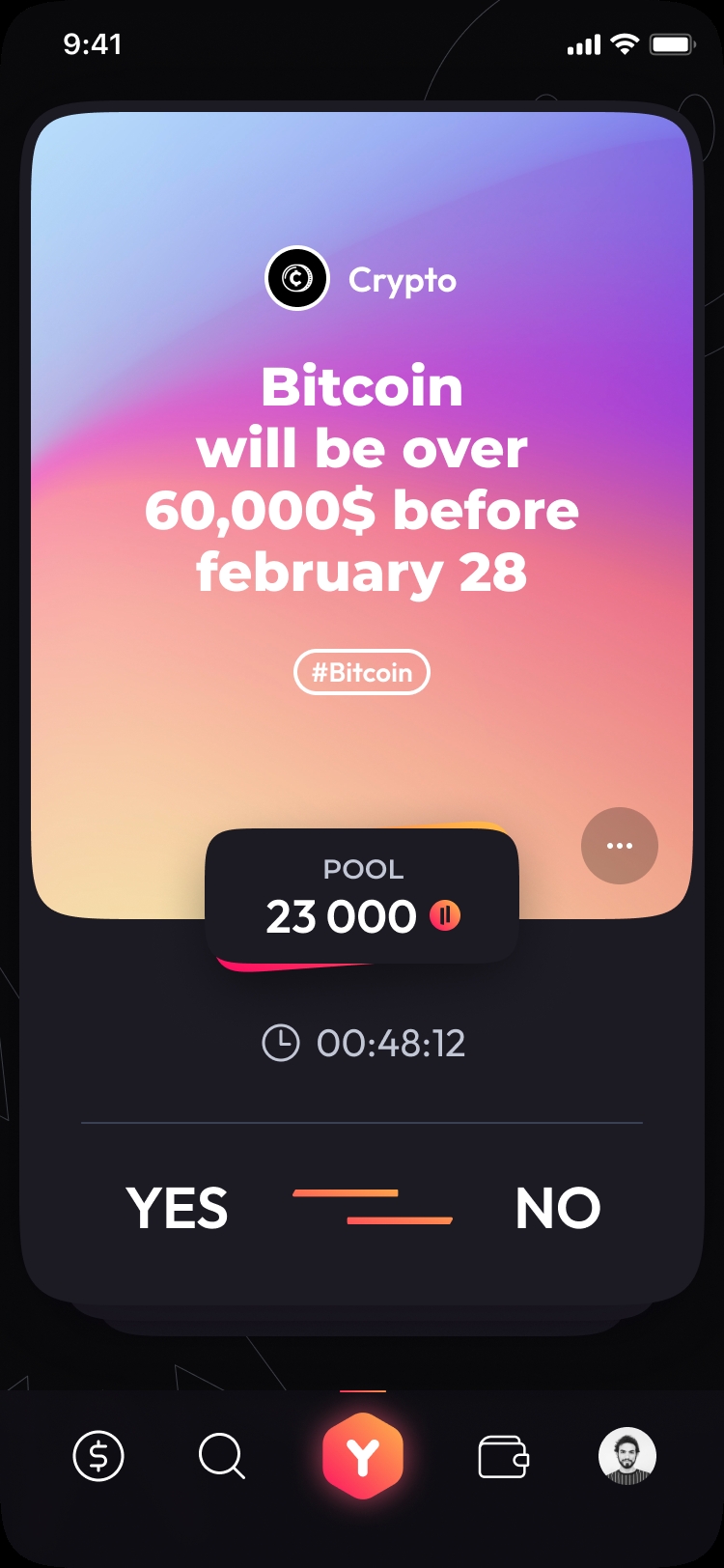Open the search tab
This screenshot has height=1568, width=724.
click(x=222, y=1455)
